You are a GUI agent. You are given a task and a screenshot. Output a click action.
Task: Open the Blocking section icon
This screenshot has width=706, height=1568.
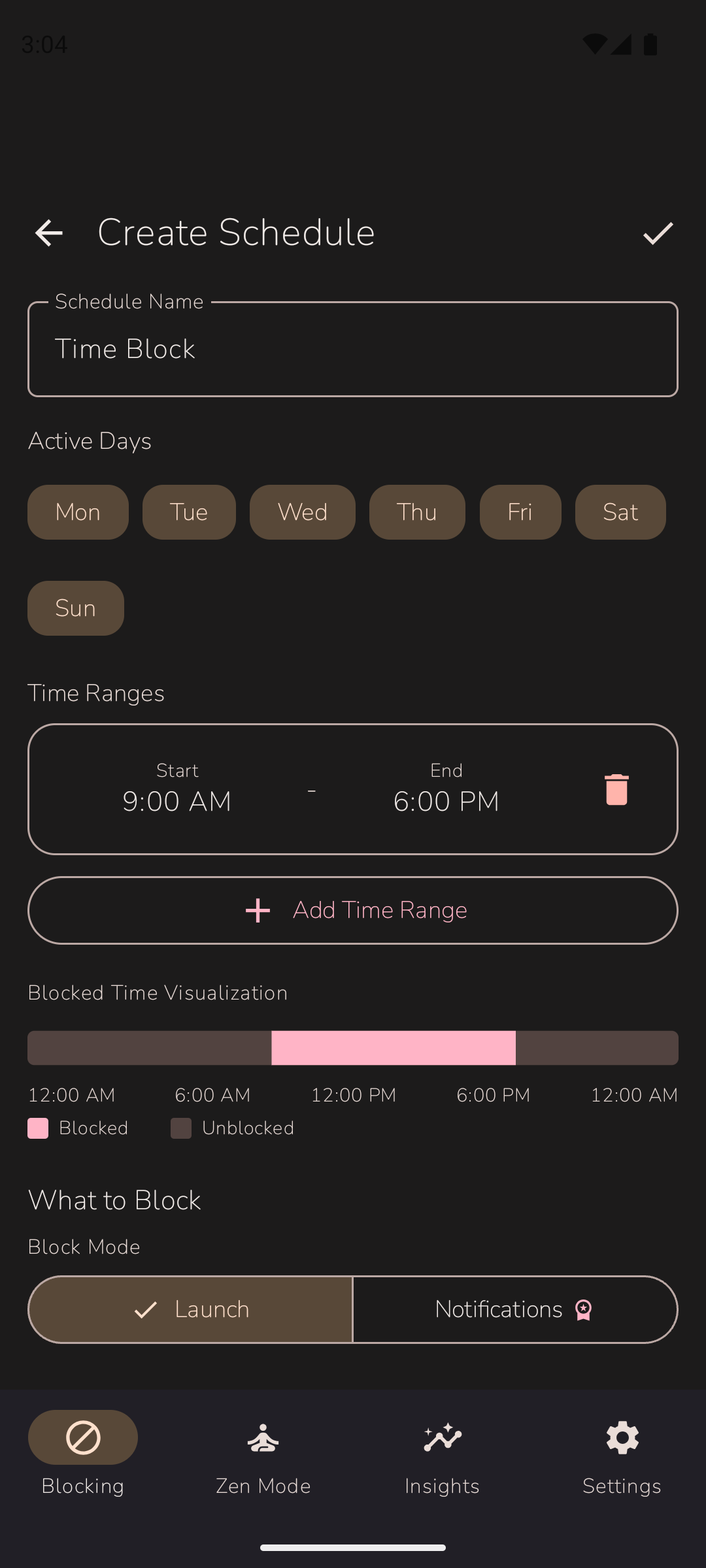tap(82, 1437)
